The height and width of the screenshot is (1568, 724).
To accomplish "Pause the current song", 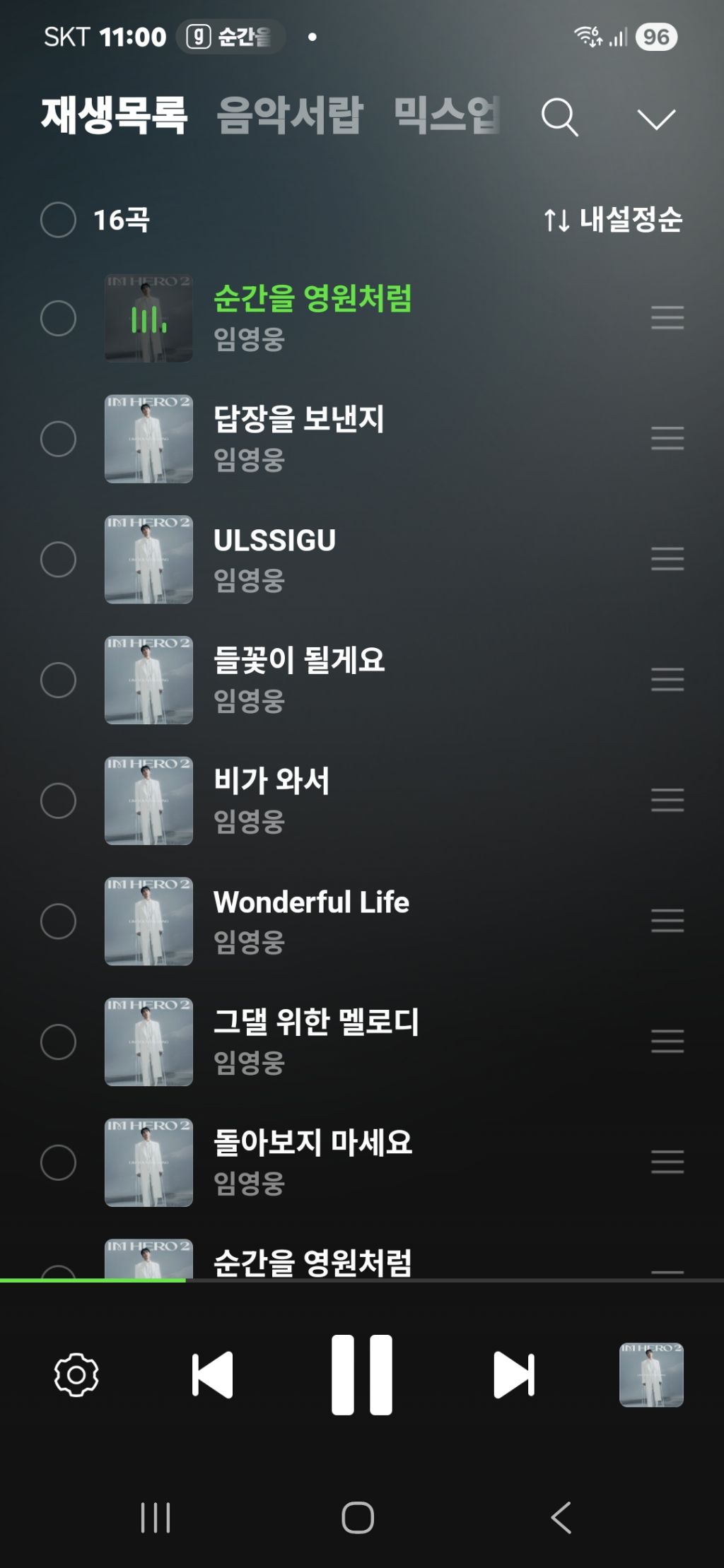I will pos(362,1375).
